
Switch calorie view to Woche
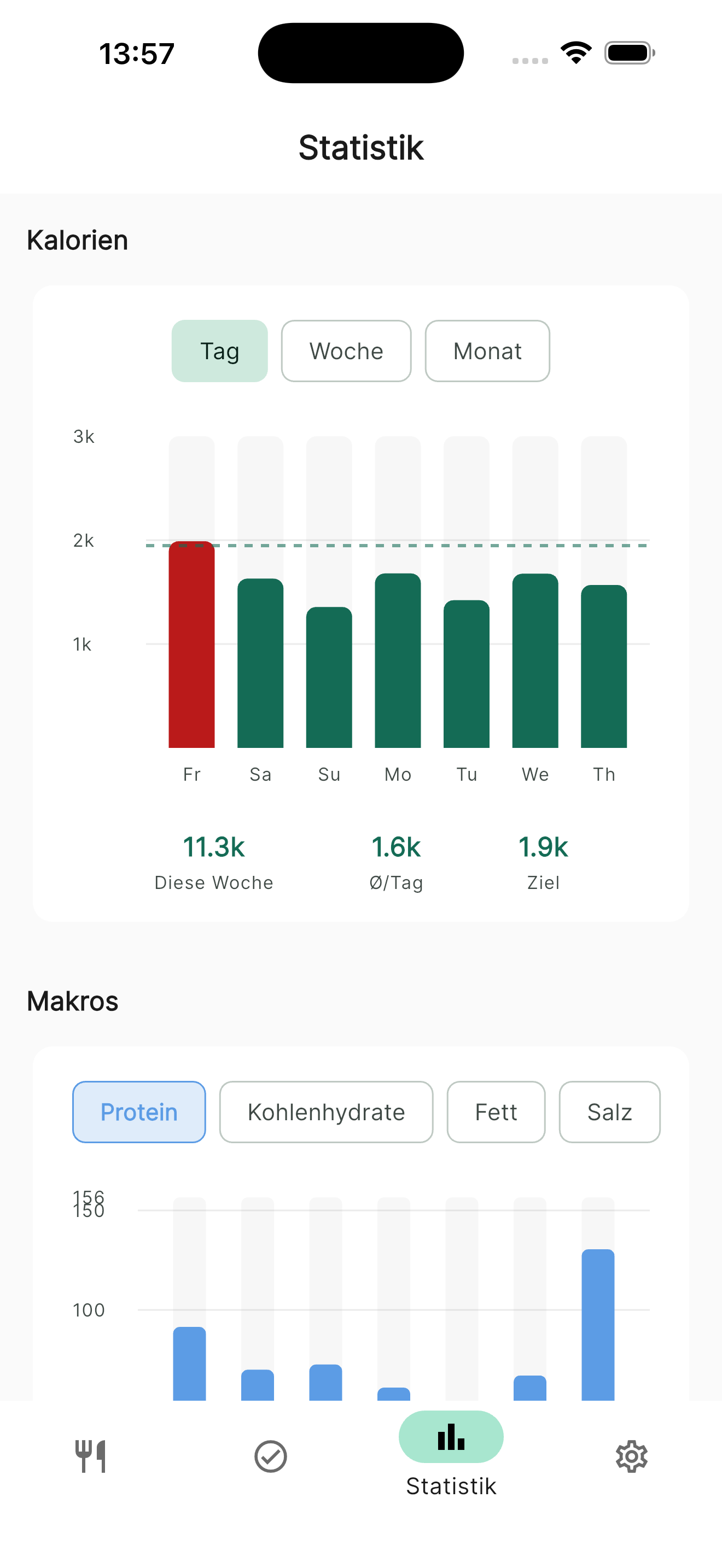346,350
